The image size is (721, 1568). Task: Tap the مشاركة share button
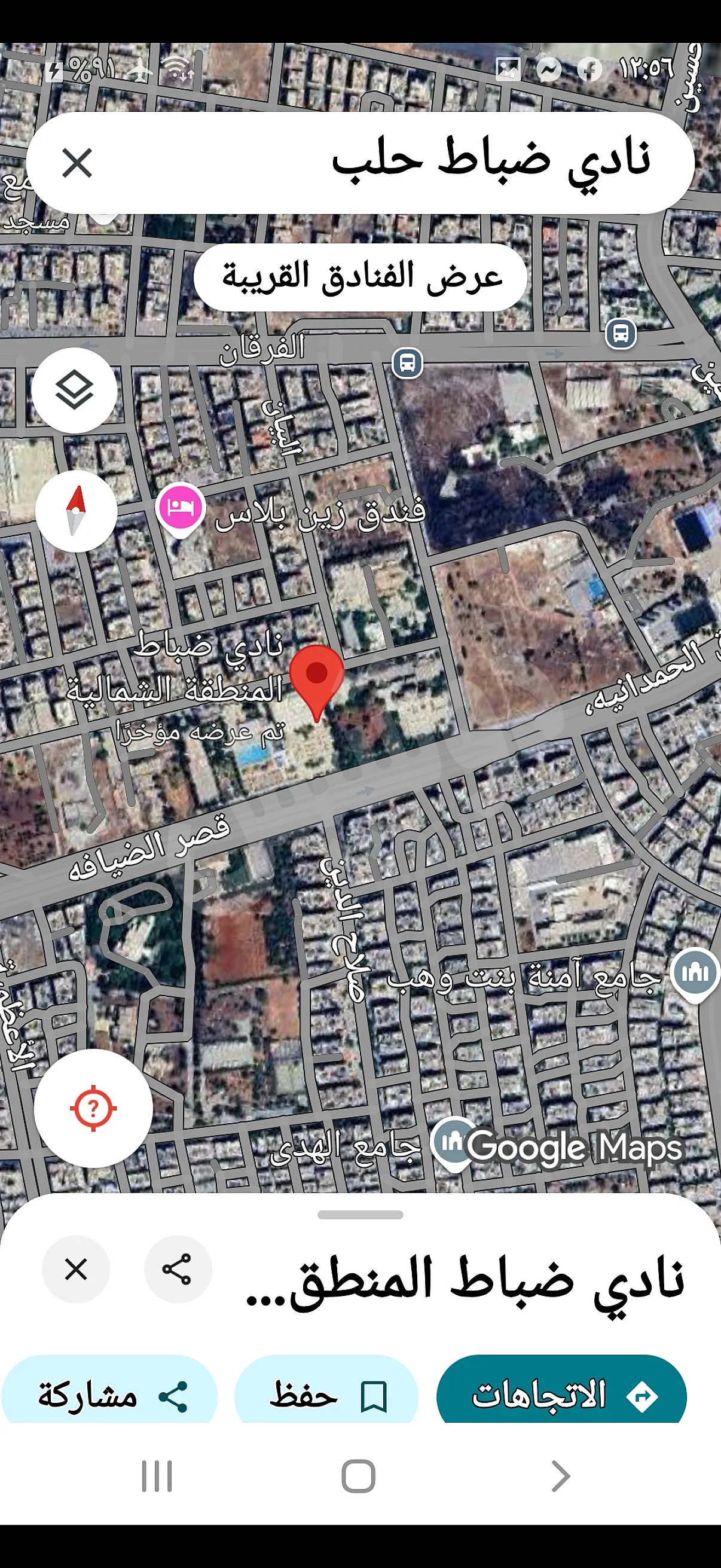[x=109, y=1395]
